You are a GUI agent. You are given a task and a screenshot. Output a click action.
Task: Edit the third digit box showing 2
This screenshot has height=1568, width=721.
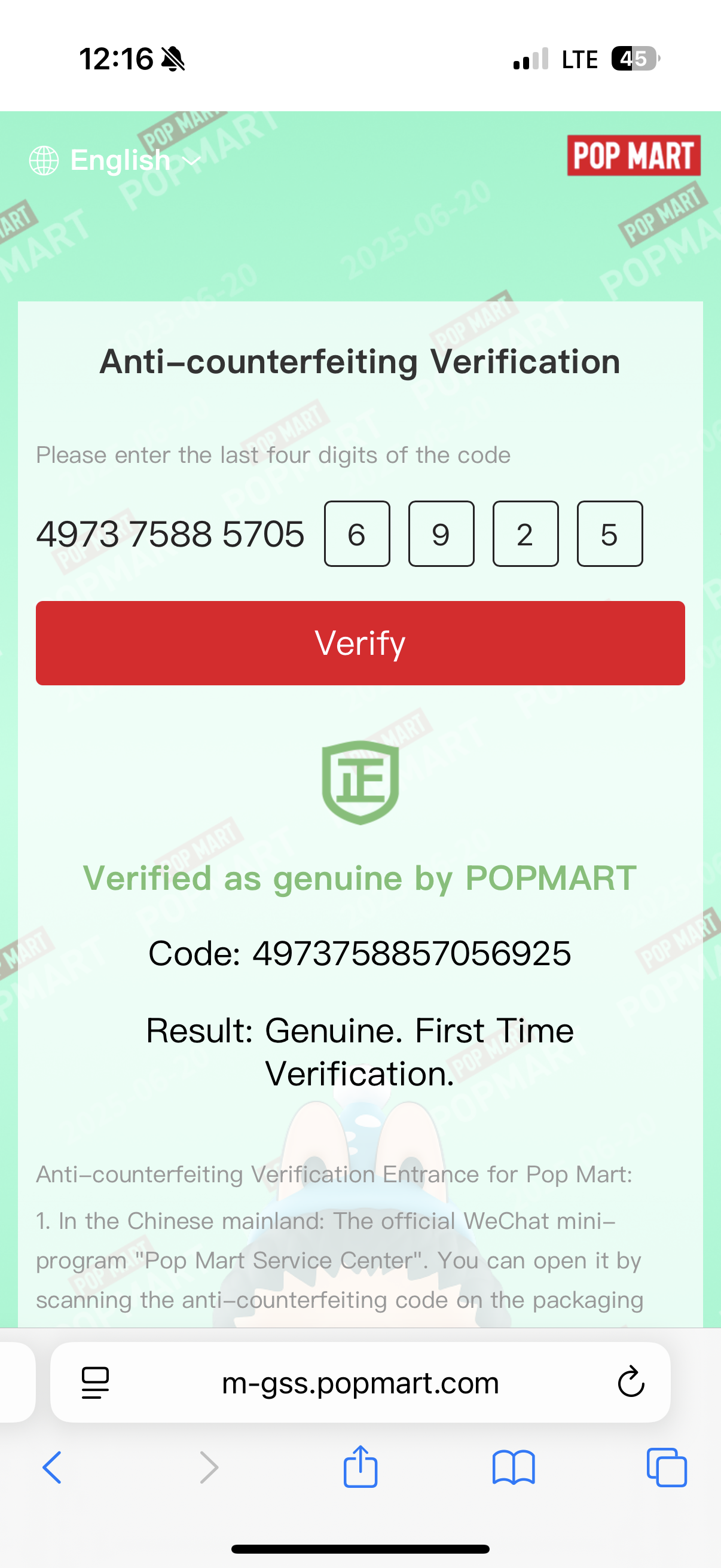[x=525, y=534]
